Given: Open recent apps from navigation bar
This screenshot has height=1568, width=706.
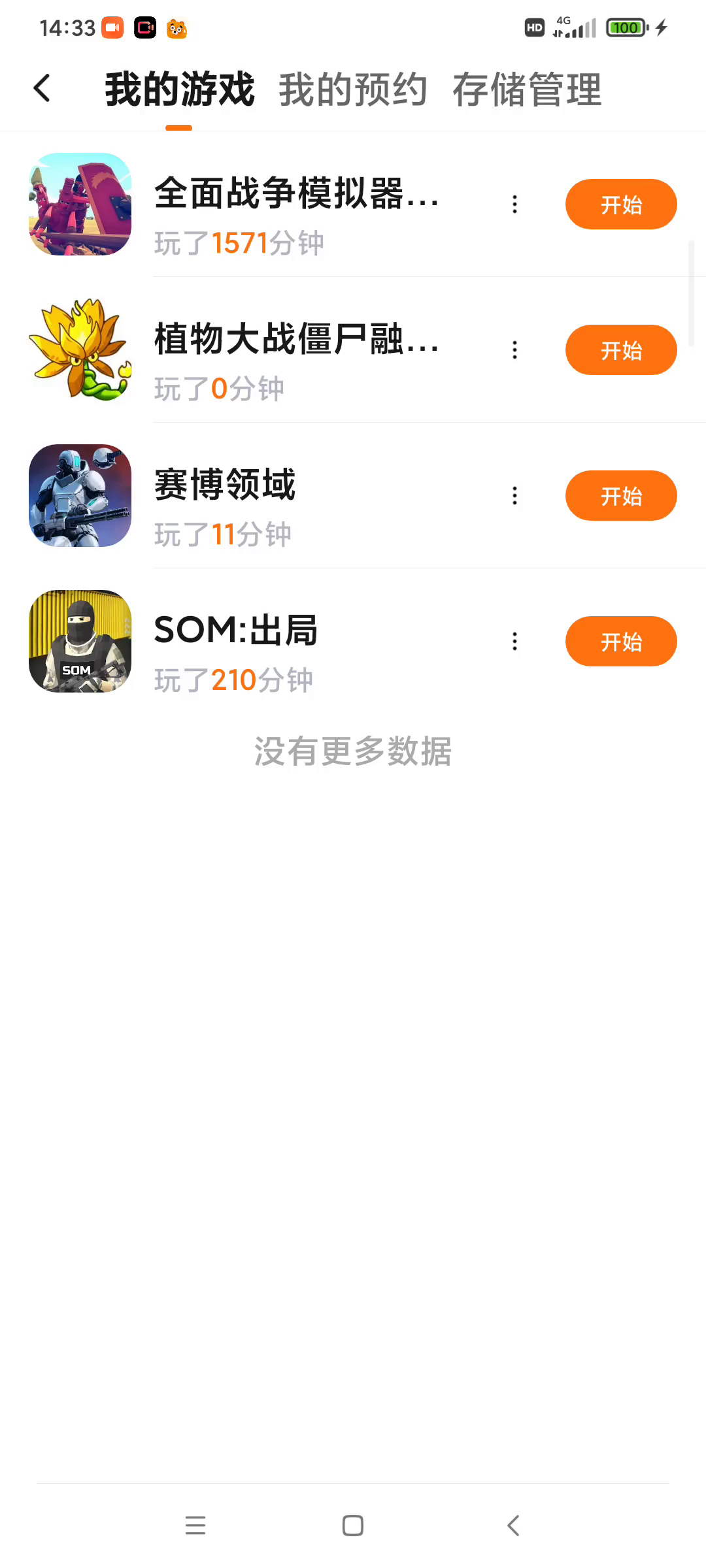Looking at the screenshot, I should (195, 1526).
